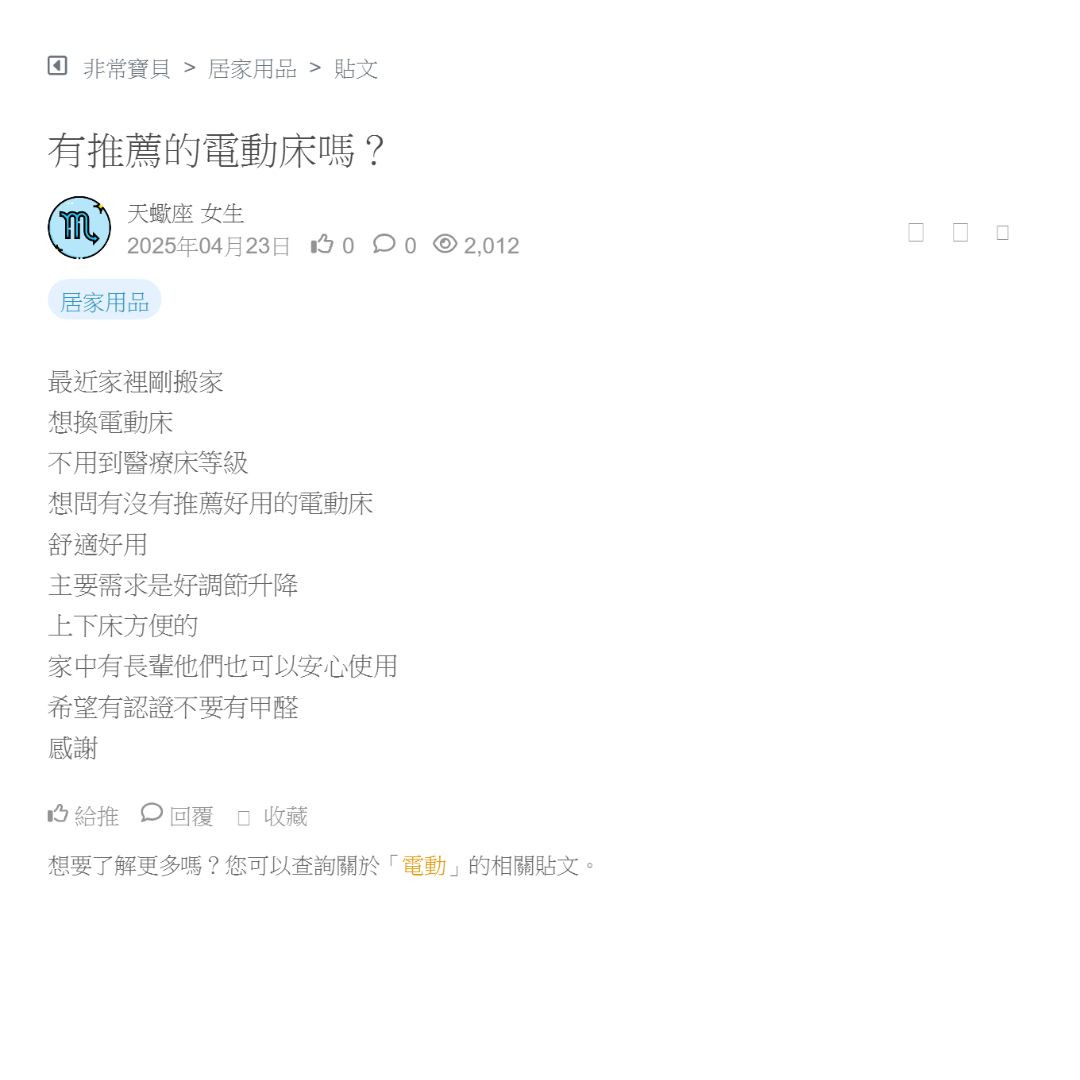Open the 貼文 breadcrumb link
This screenshot has width=1080, height=1080.
pyautogui.click(x=356, y=69)
